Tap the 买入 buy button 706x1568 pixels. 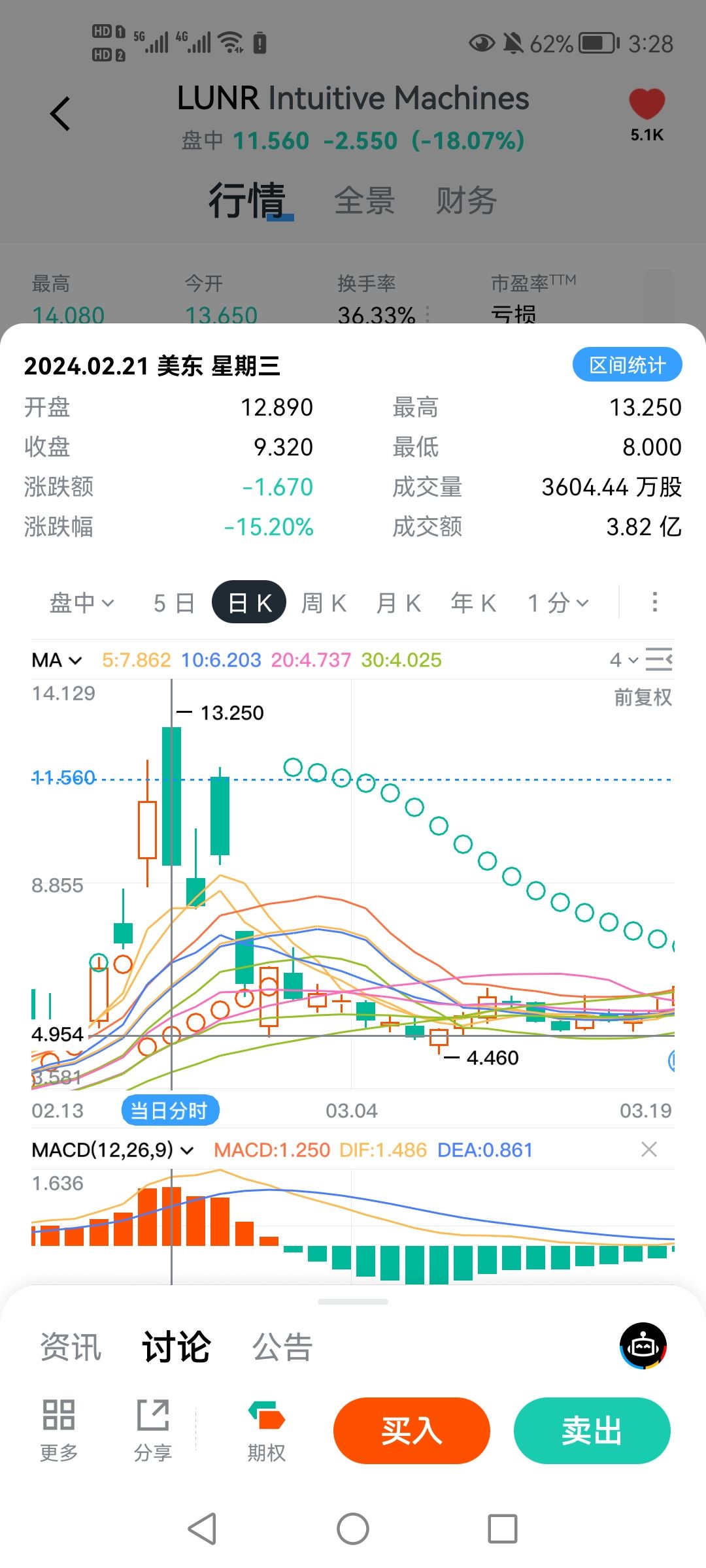tap(411, 1431)
